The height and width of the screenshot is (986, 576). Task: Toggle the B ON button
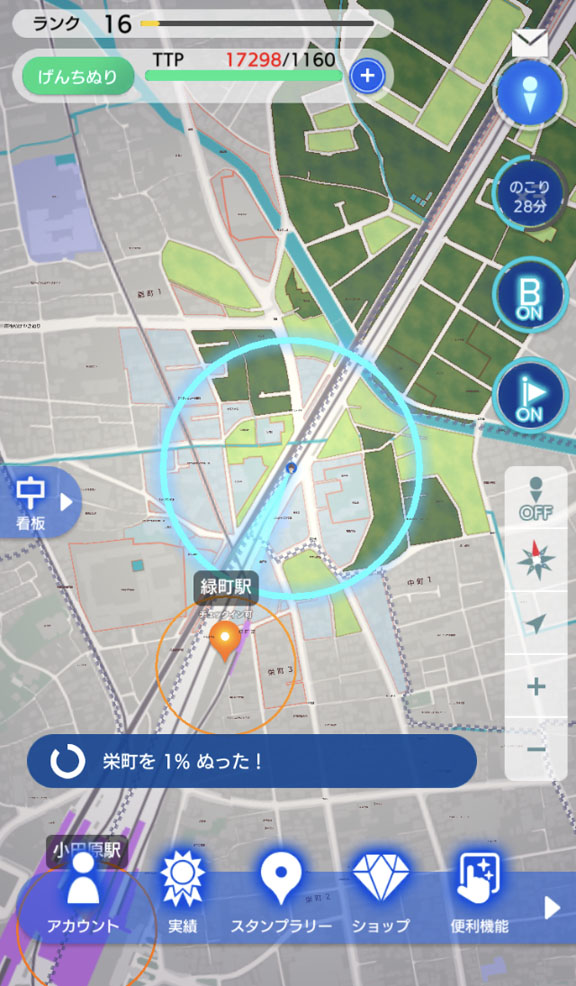point(529,296)
